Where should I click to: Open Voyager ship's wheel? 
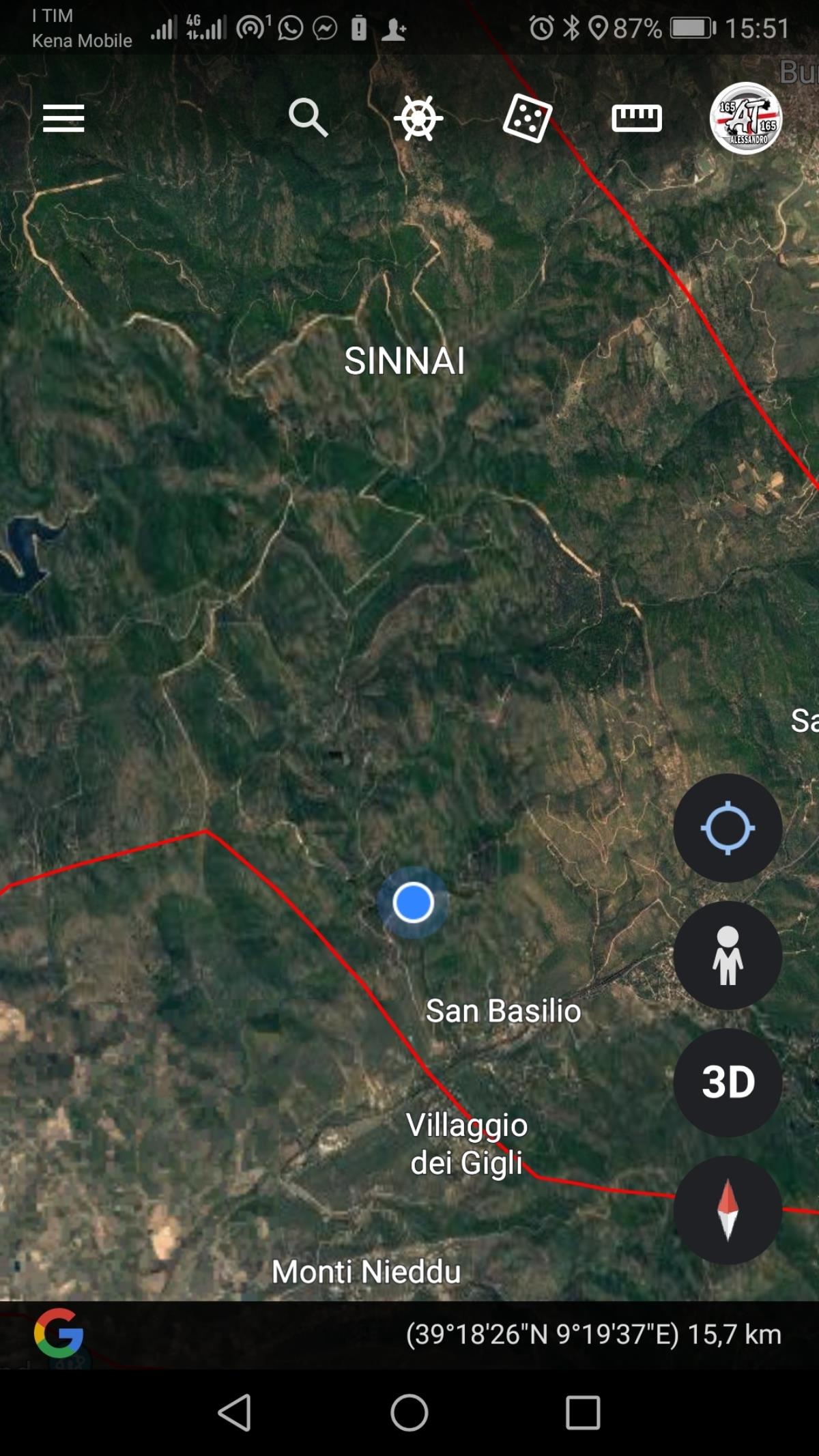click(418, 118)
